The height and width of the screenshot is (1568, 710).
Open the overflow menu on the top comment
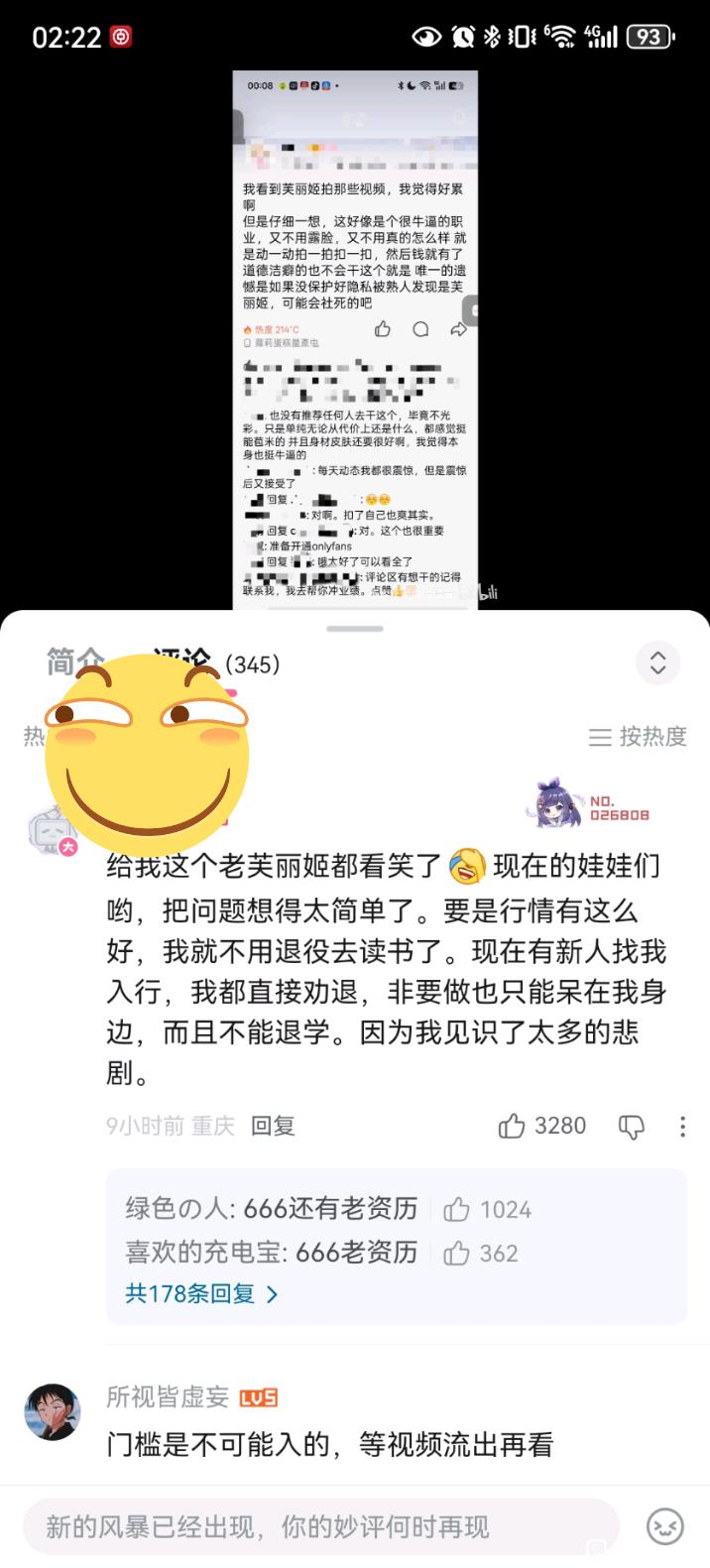pyautogui.click(x=682, y=1127)
